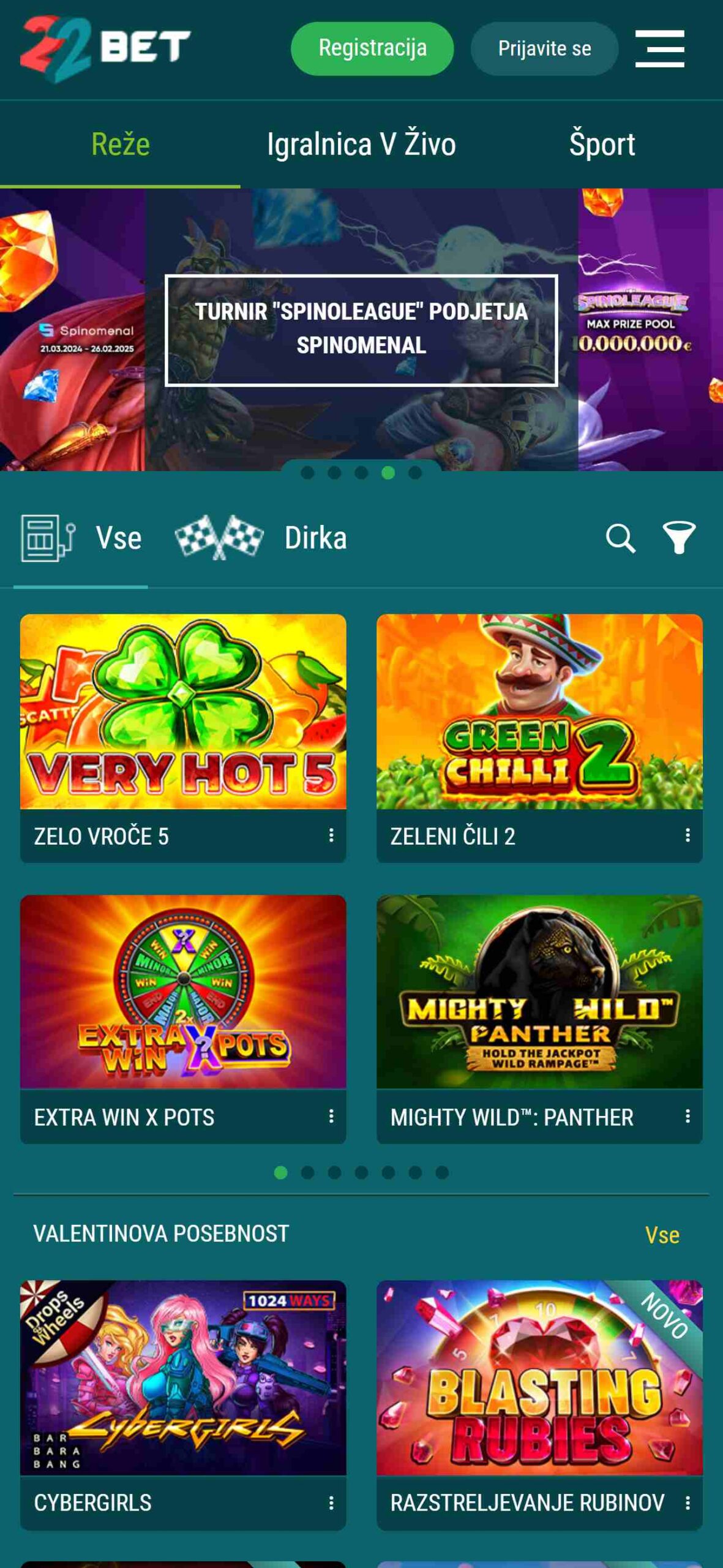Open the hamburger menu
Image resolution: width=723 pixels, height=1568 pixels.
pyautogui.click(x=659, y=48)
